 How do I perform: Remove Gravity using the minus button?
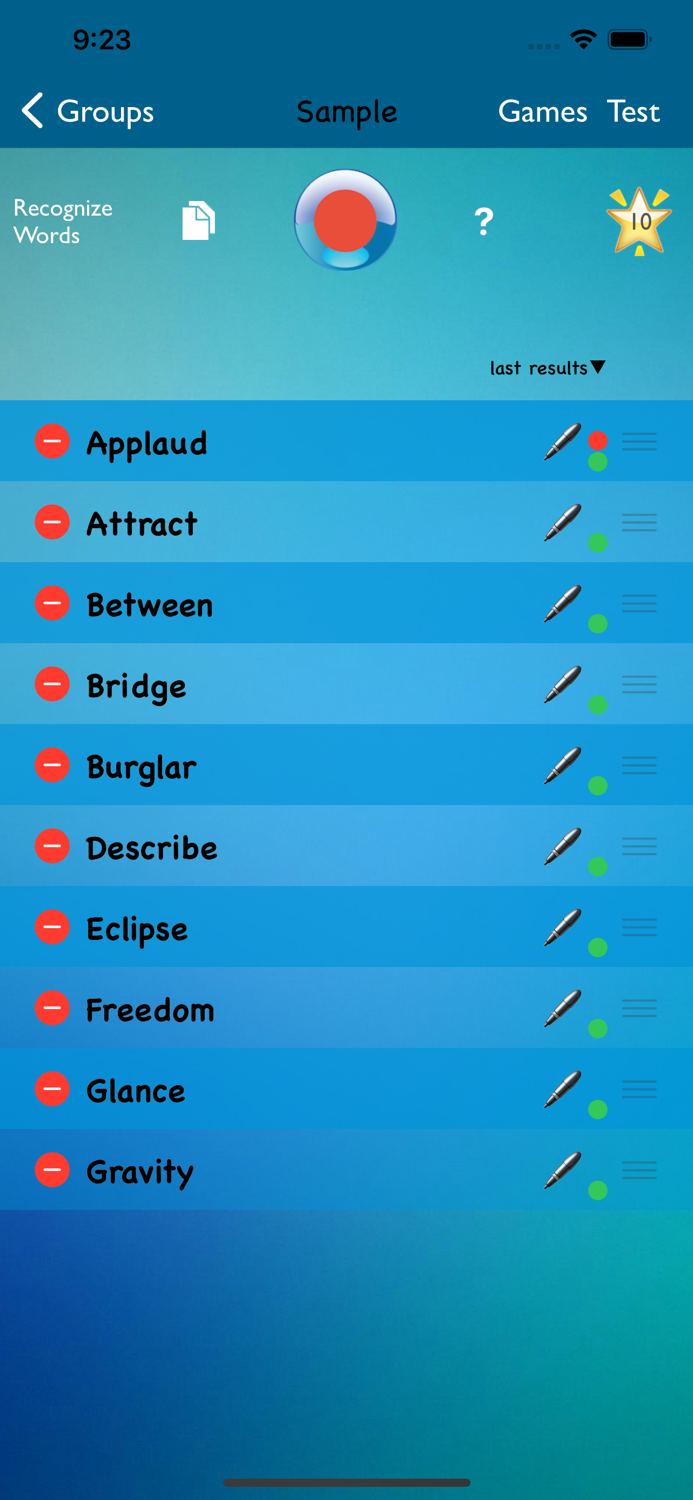pyautogui.click(x=52, y=1170)
